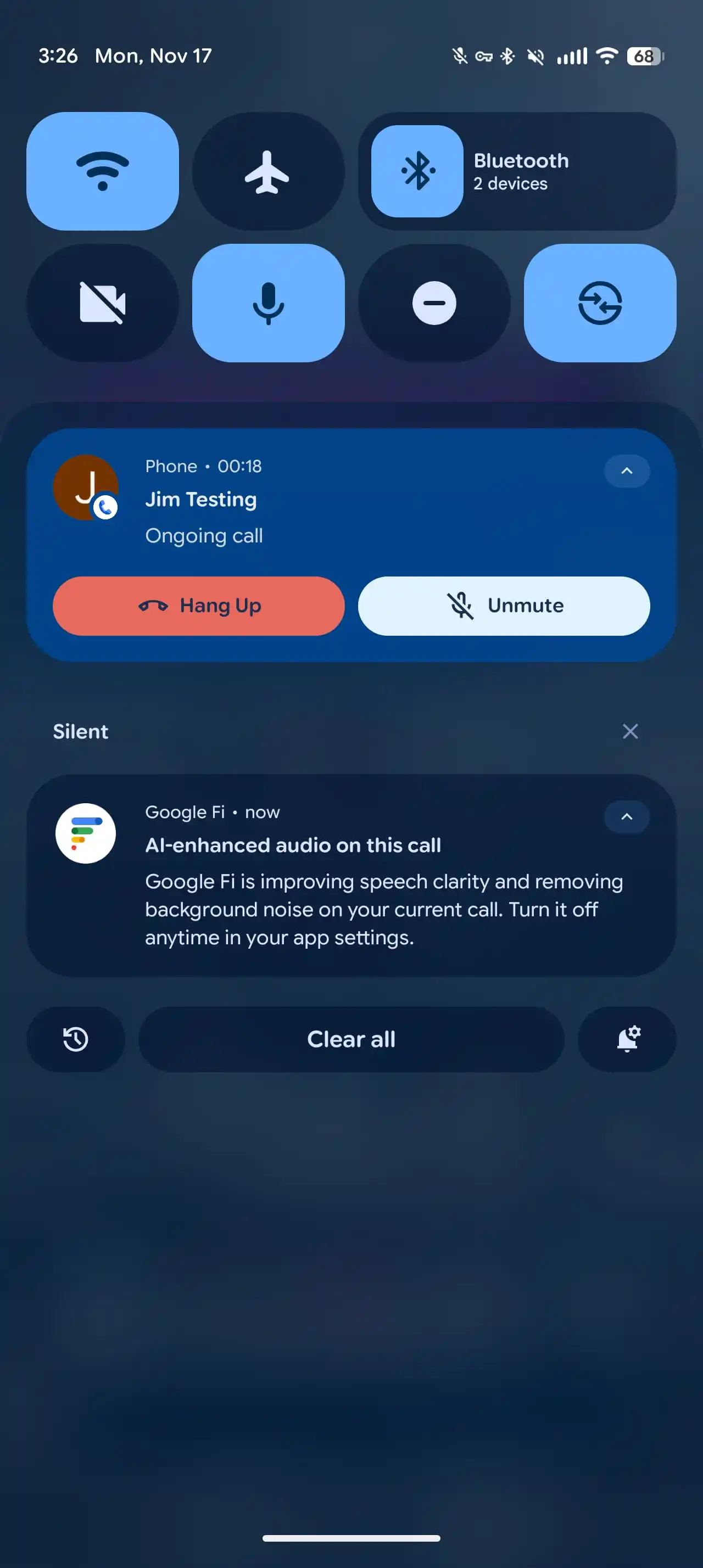Hang up the call with Jim Testing

198,606
